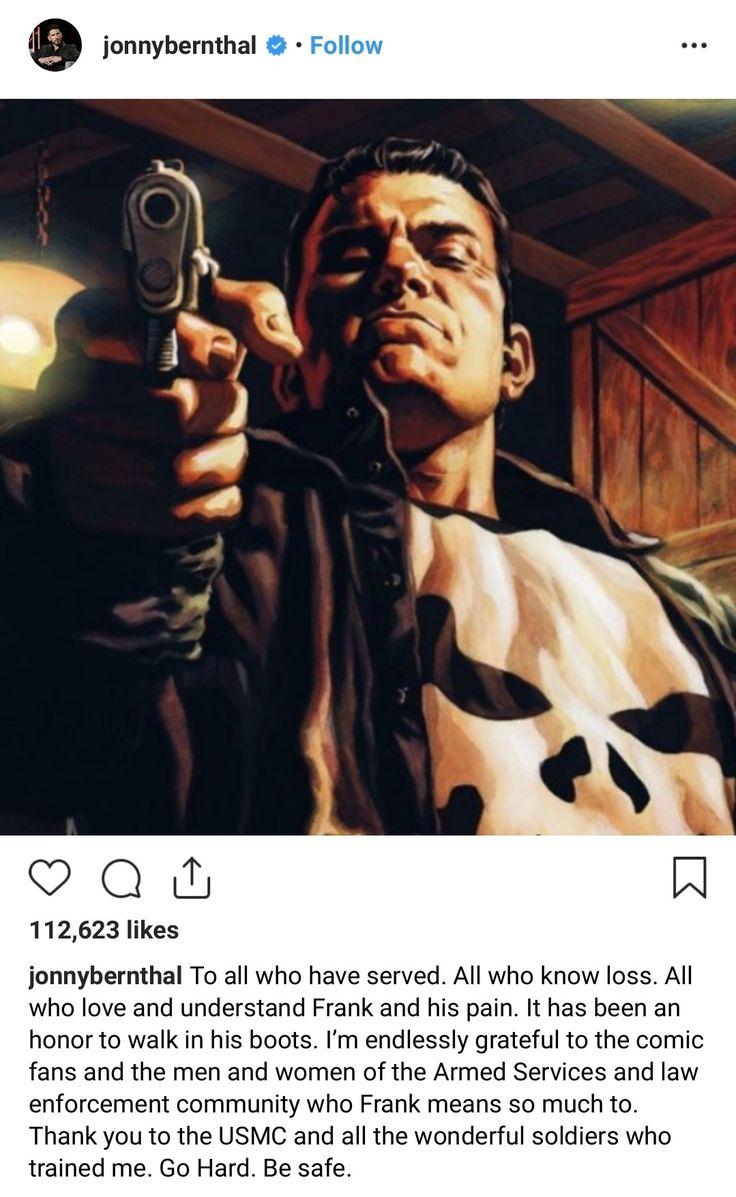The width and height of the screenshot is (736, 1197).
Task: Bookmark this post
Action: point(690,877)
